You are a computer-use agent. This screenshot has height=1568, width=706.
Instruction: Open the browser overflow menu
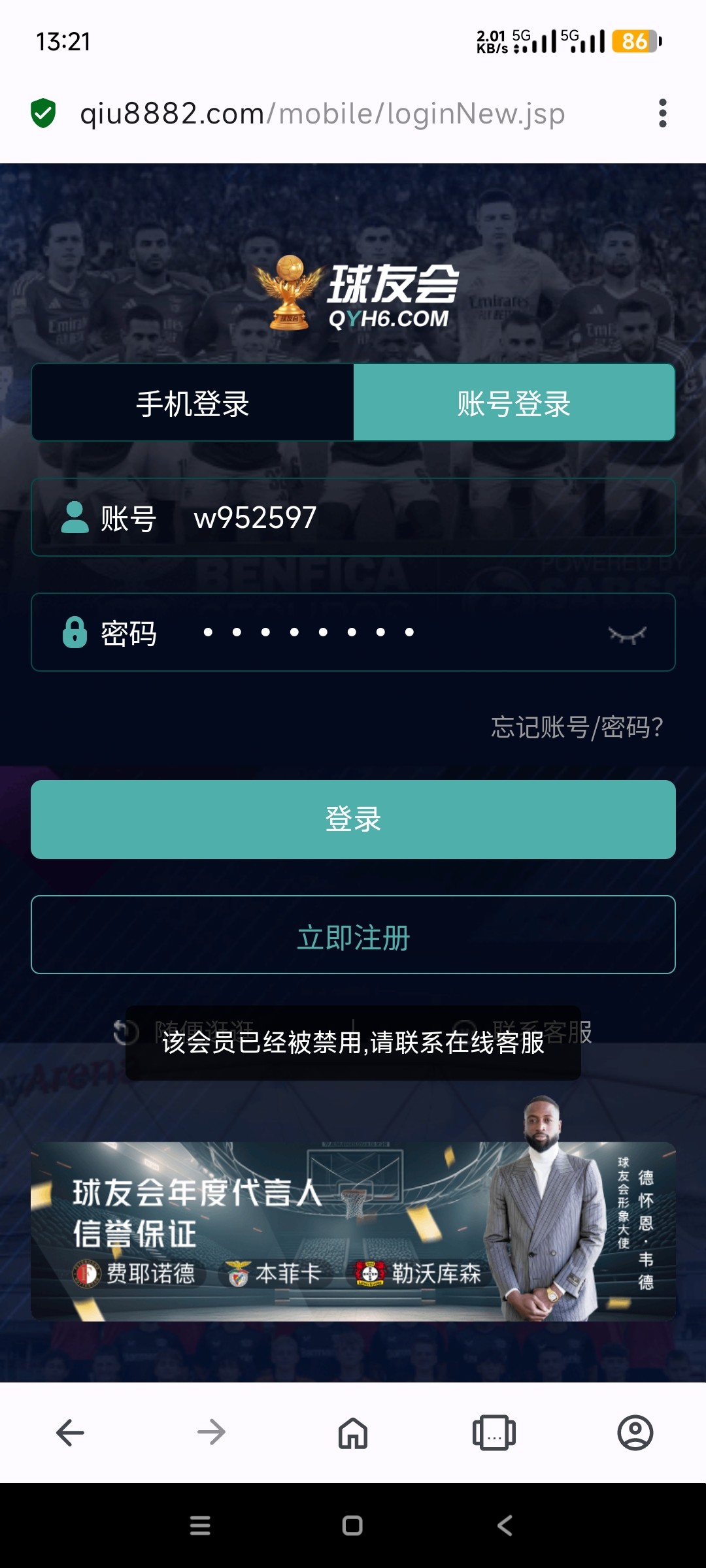click(662, 114)
